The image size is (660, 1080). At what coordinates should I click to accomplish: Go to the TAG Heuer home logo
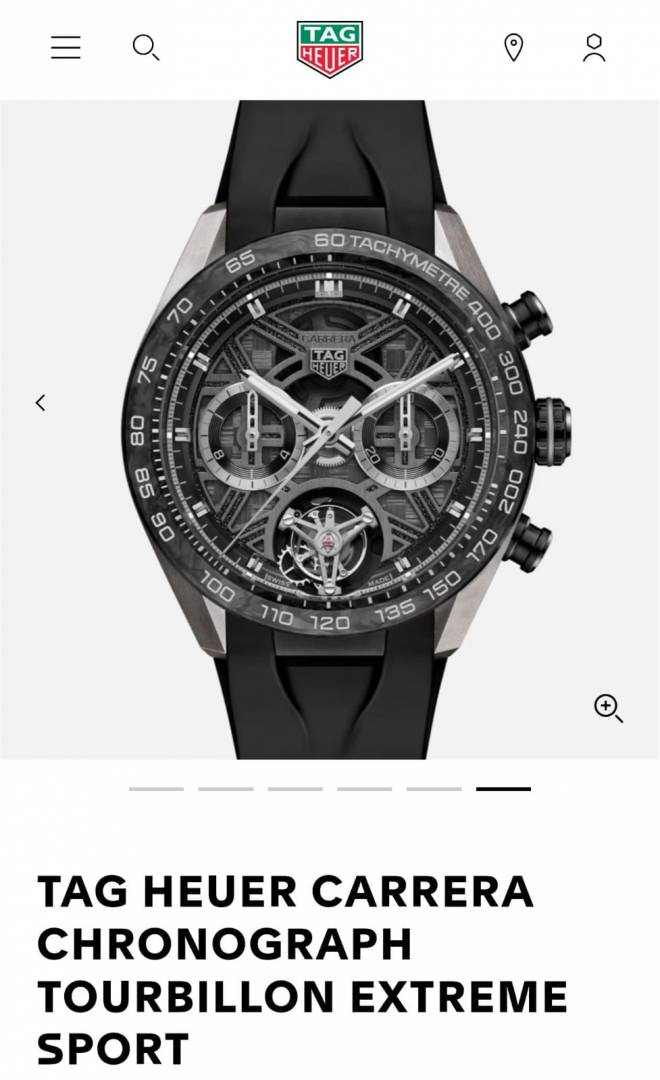click(329, 49)
